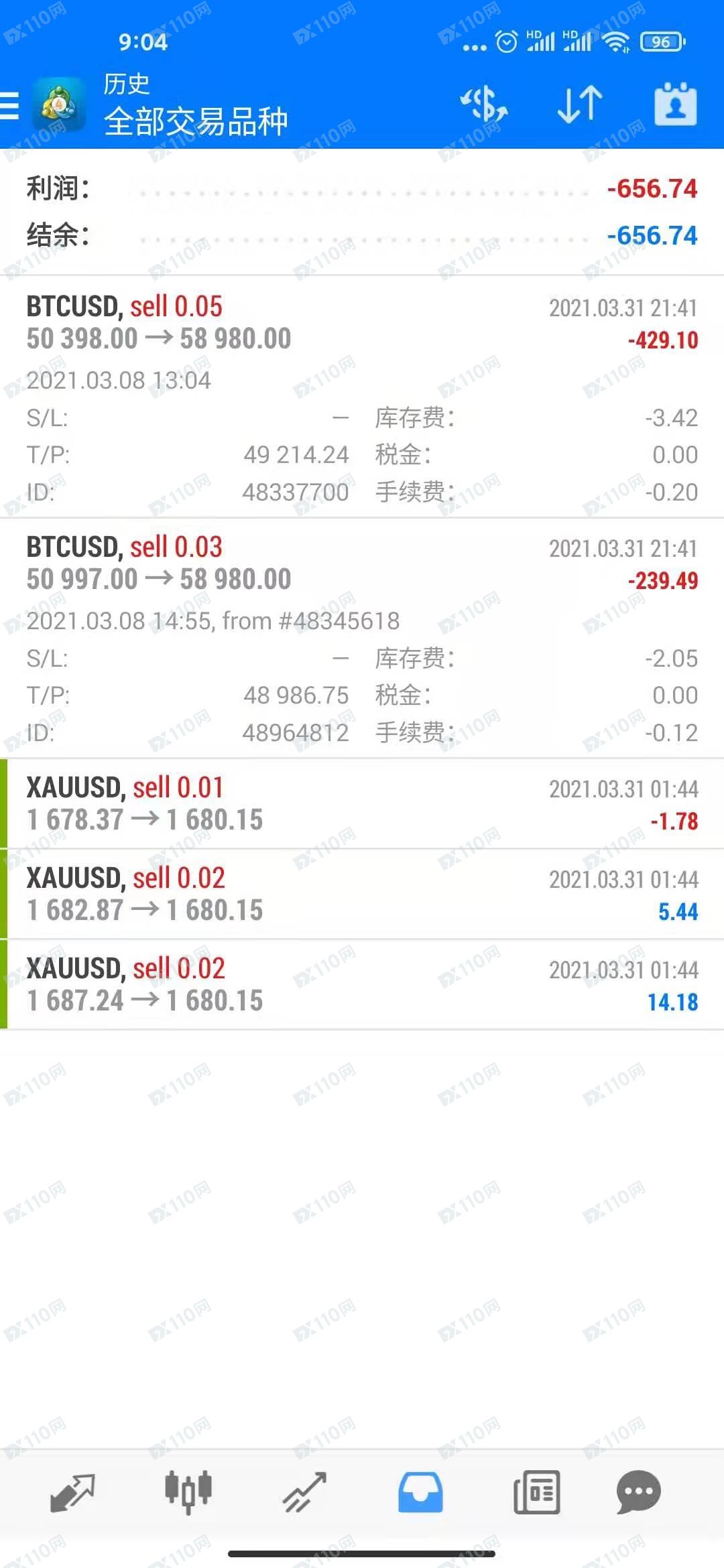Switch to the Trade tab

304,1492
